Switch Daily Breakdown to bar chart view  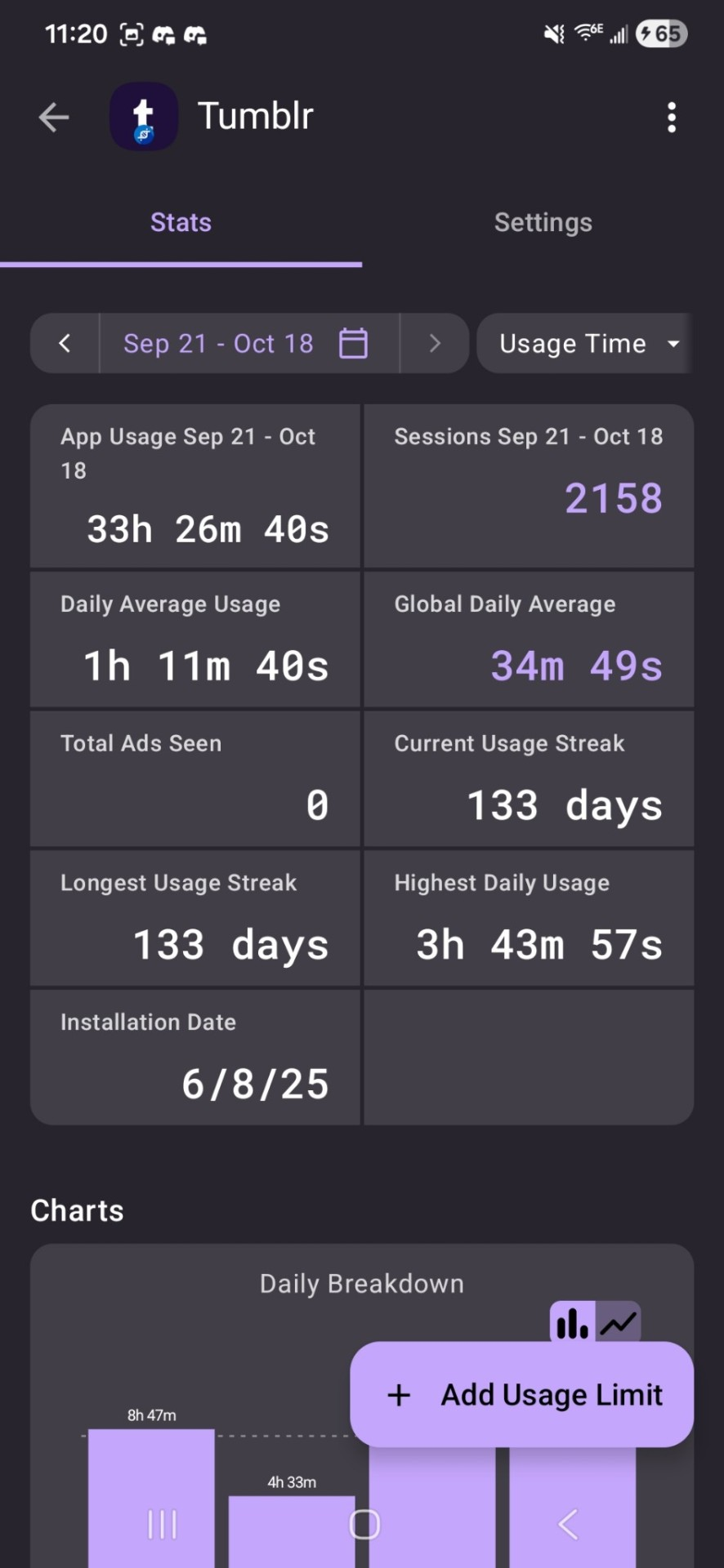pyautogui.click(x=573, y=1322)
